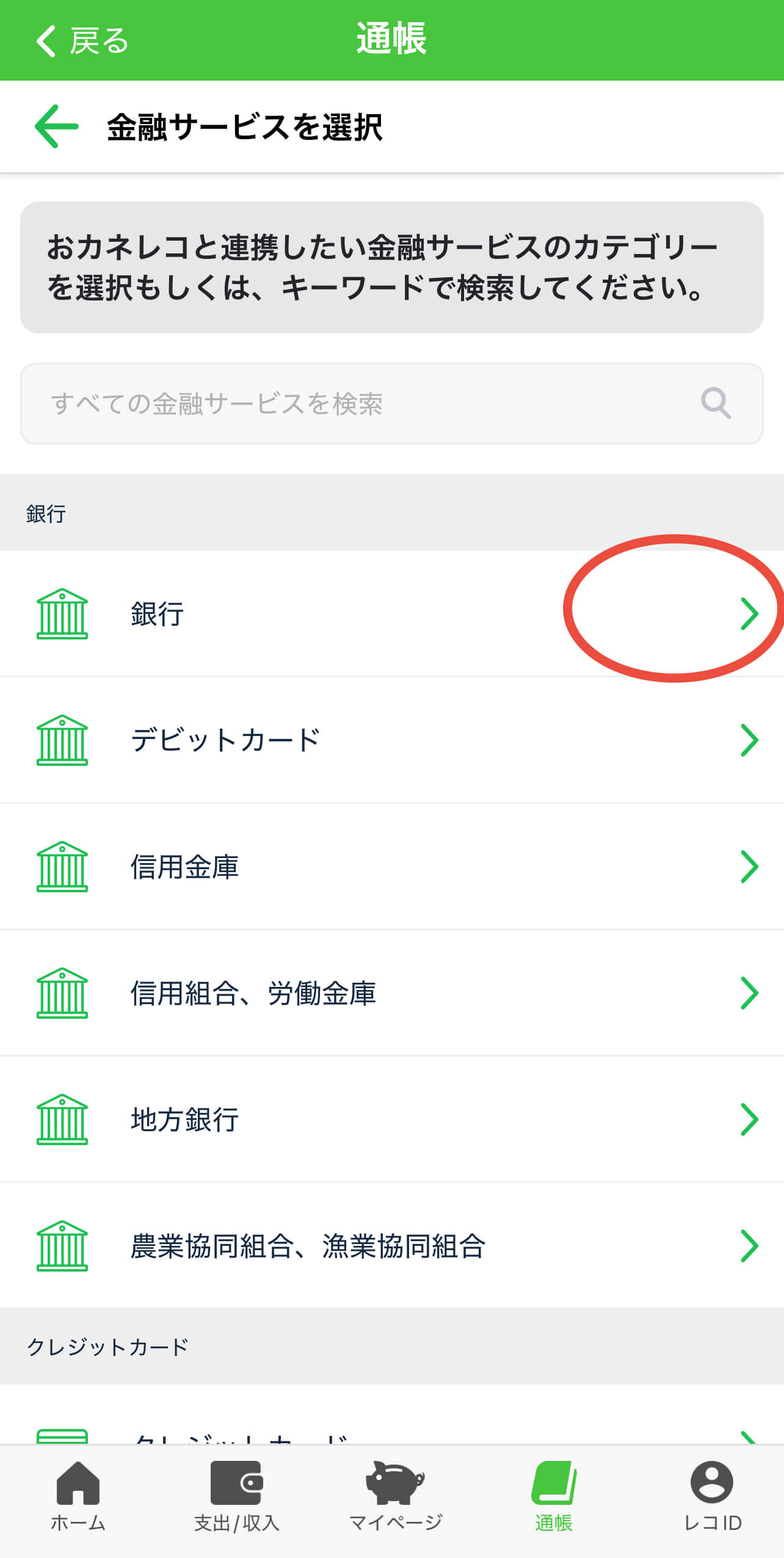This screenshot has width=784, height=1558.
Task: Open 農業協同組合、漁業協同組合 row
Action: 391,1246
